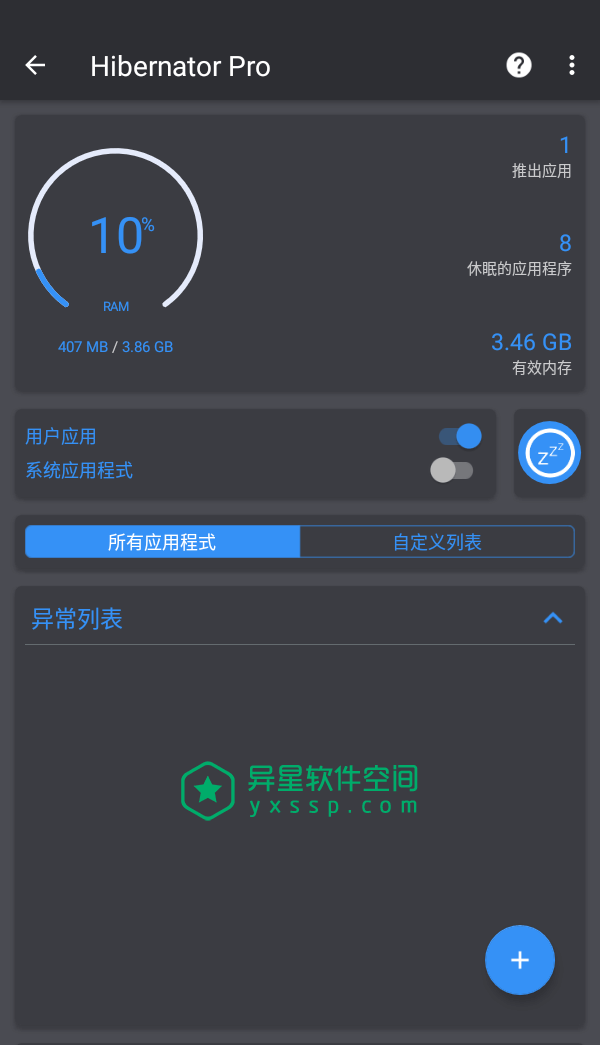Tap the Zzz hibernate button

click(549, 453)
